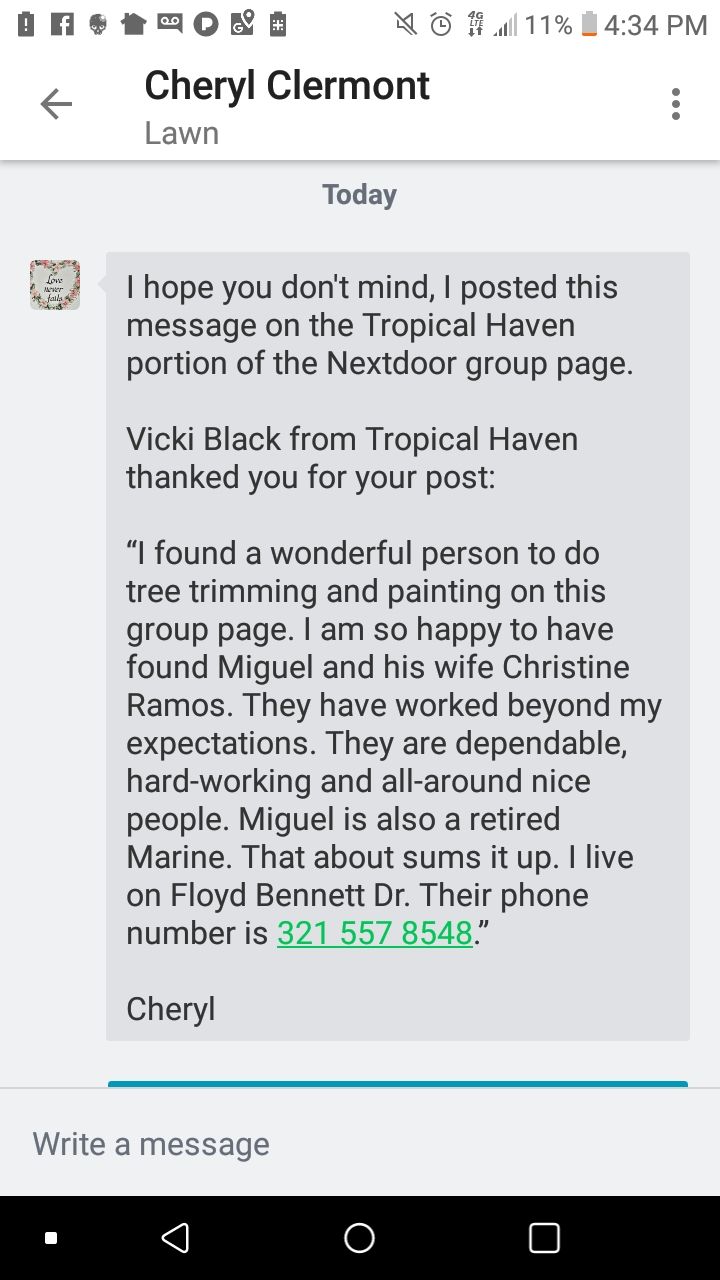
Task: Open recent apps from the navigation bar
Action: coord(544,1238)
